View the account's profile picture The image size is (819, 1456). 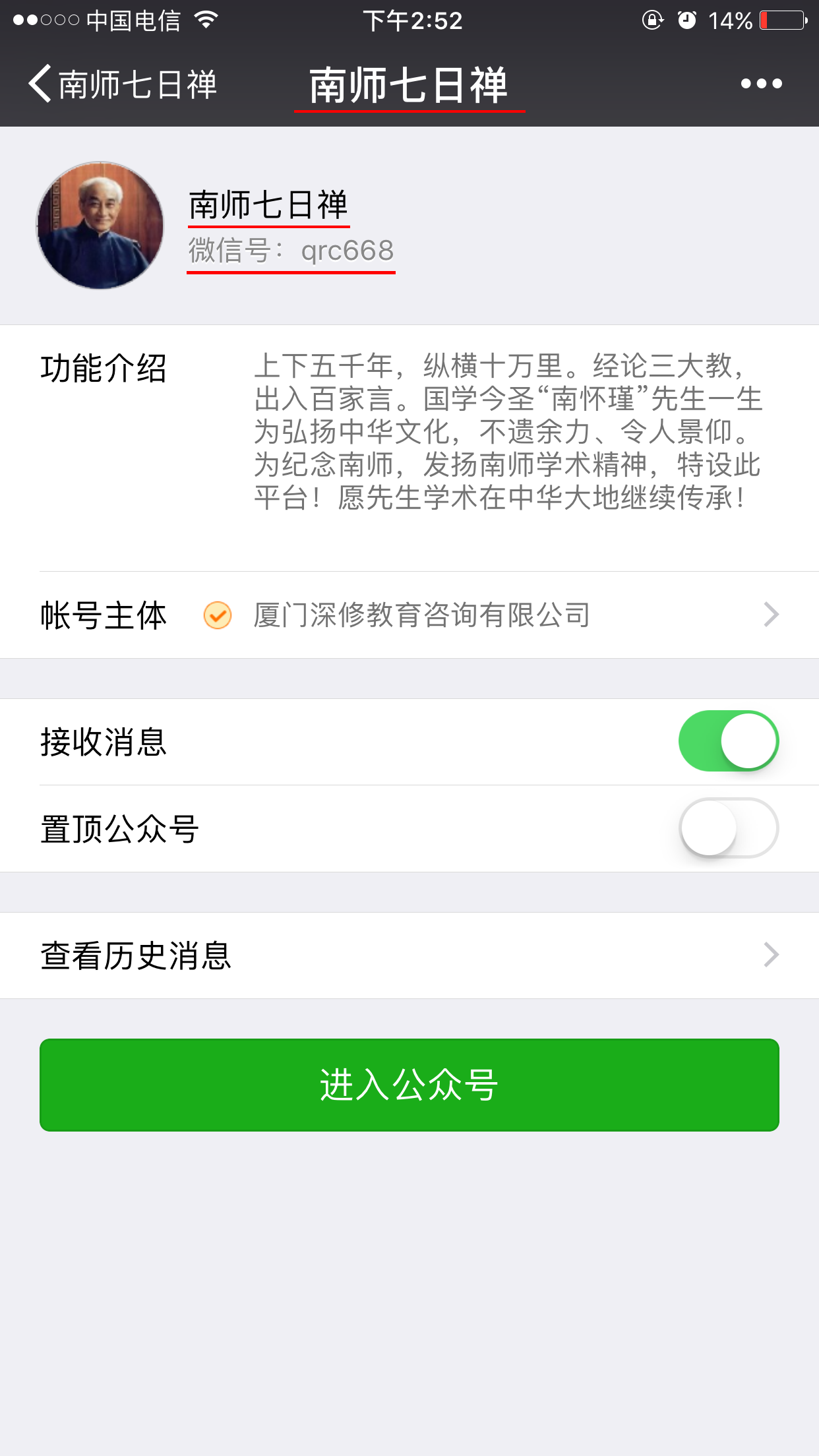tap(100, 226)
